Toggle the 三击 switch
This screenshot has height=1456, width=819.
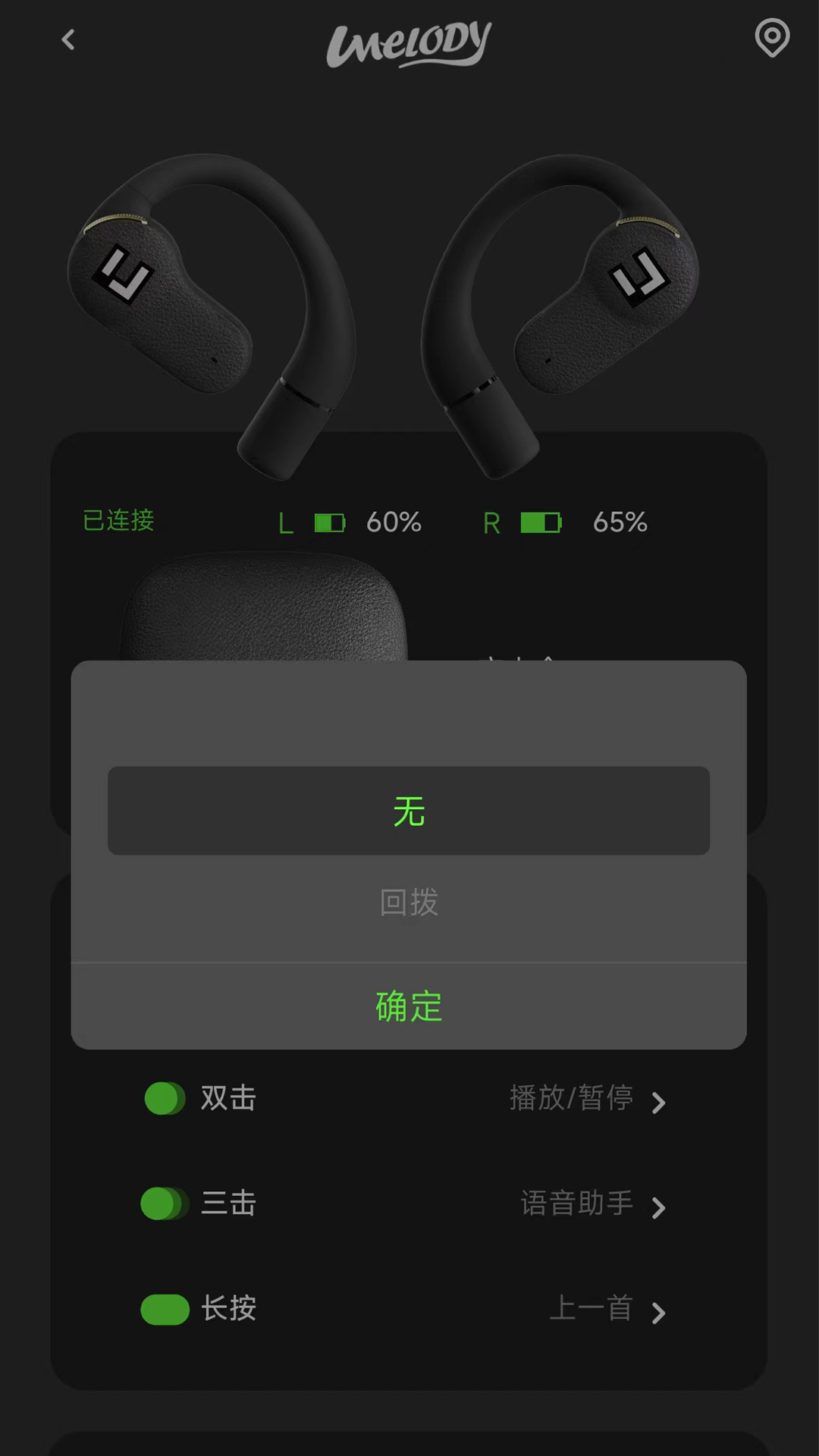point(165,1203)
